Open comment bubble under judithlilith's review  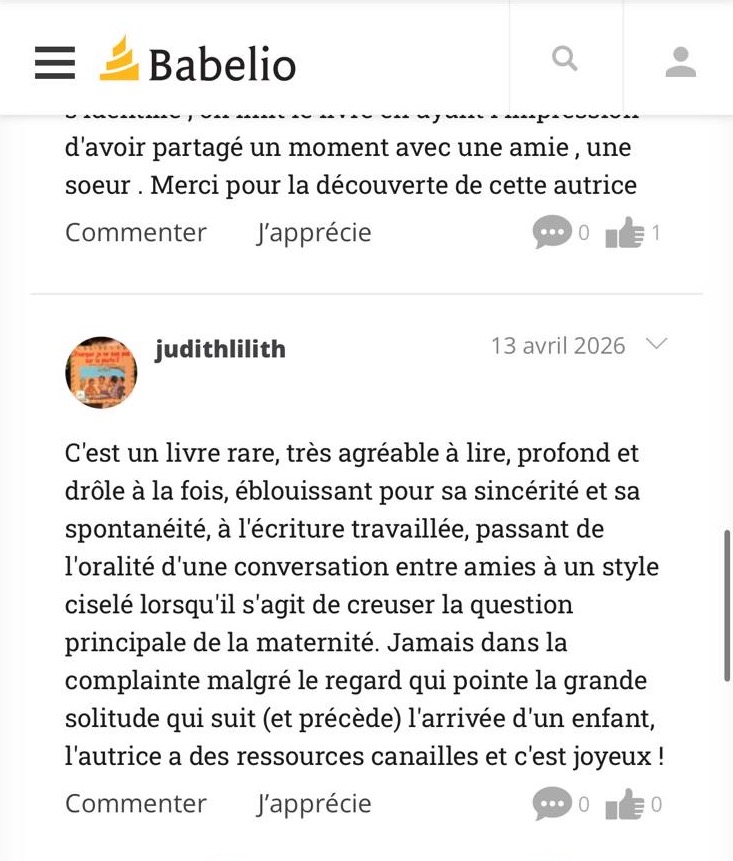tap(552, 805)
